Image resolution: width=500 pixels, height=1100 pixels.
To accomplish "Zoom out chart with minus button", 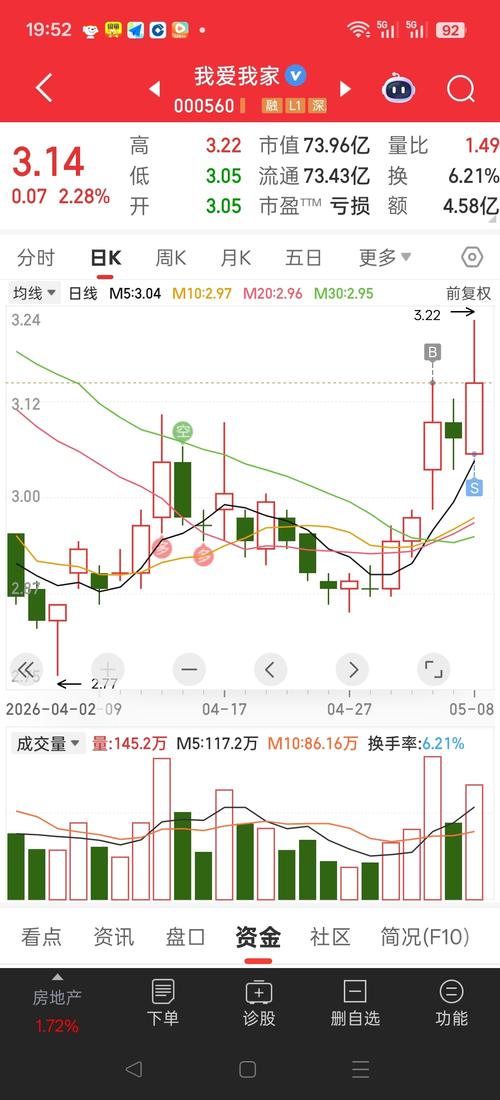I will [x=189, y=669].
